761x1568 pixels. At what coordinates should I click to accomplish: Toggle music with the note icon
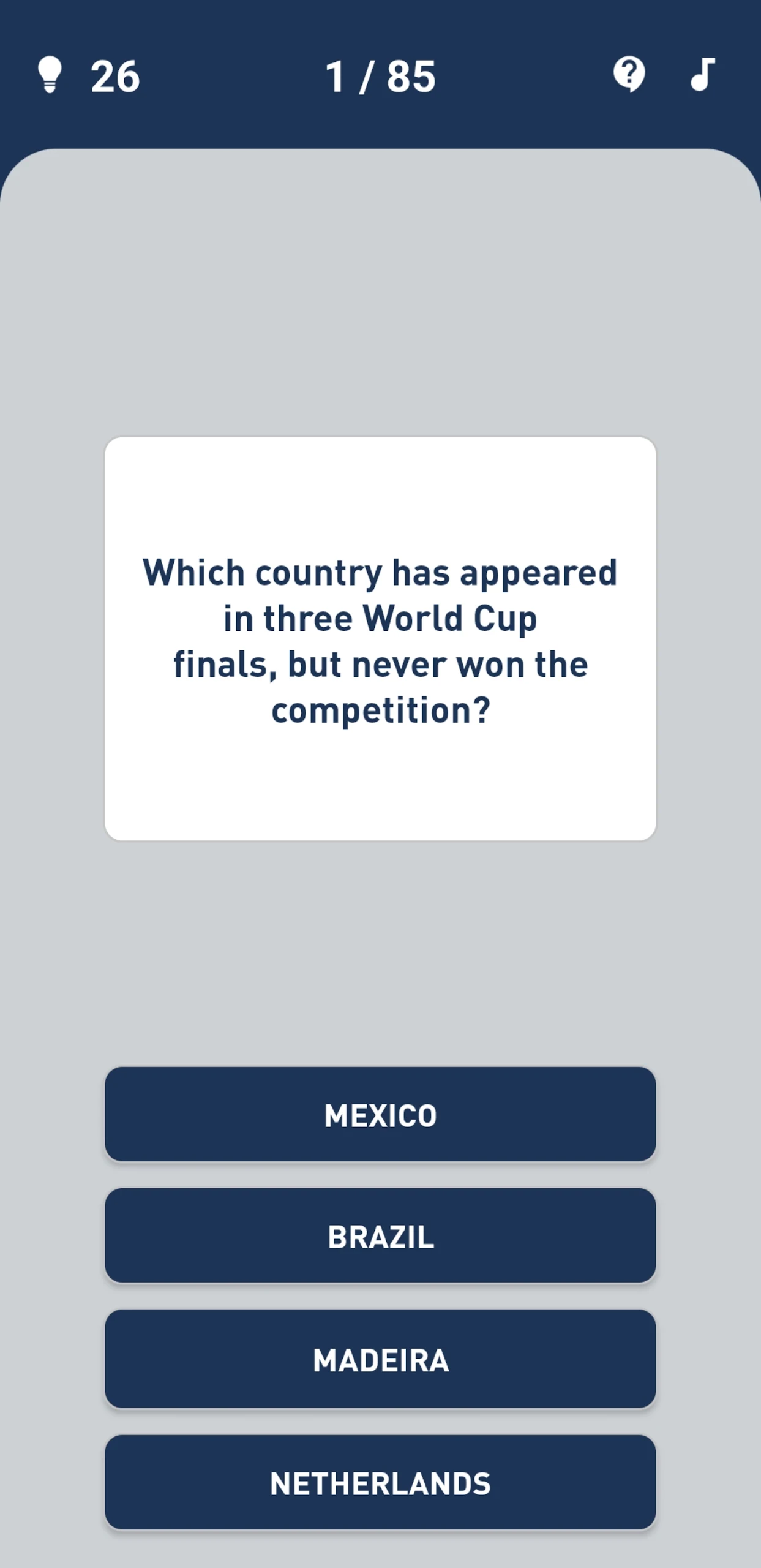click(x=702, y=75)
